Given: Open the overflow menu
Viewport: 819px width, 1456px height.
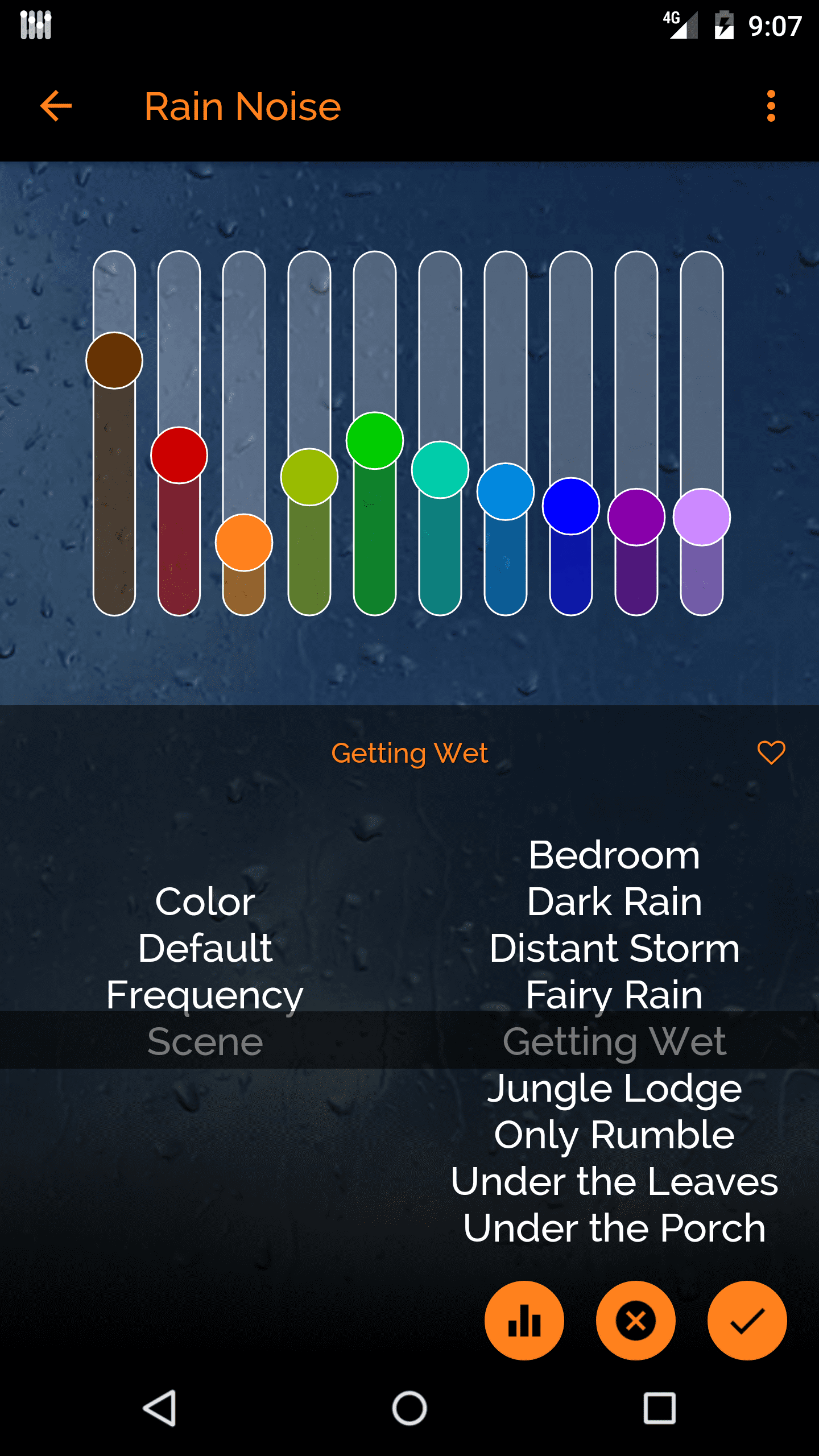Looking at the screenshot, I should click(x=771, y=106).
